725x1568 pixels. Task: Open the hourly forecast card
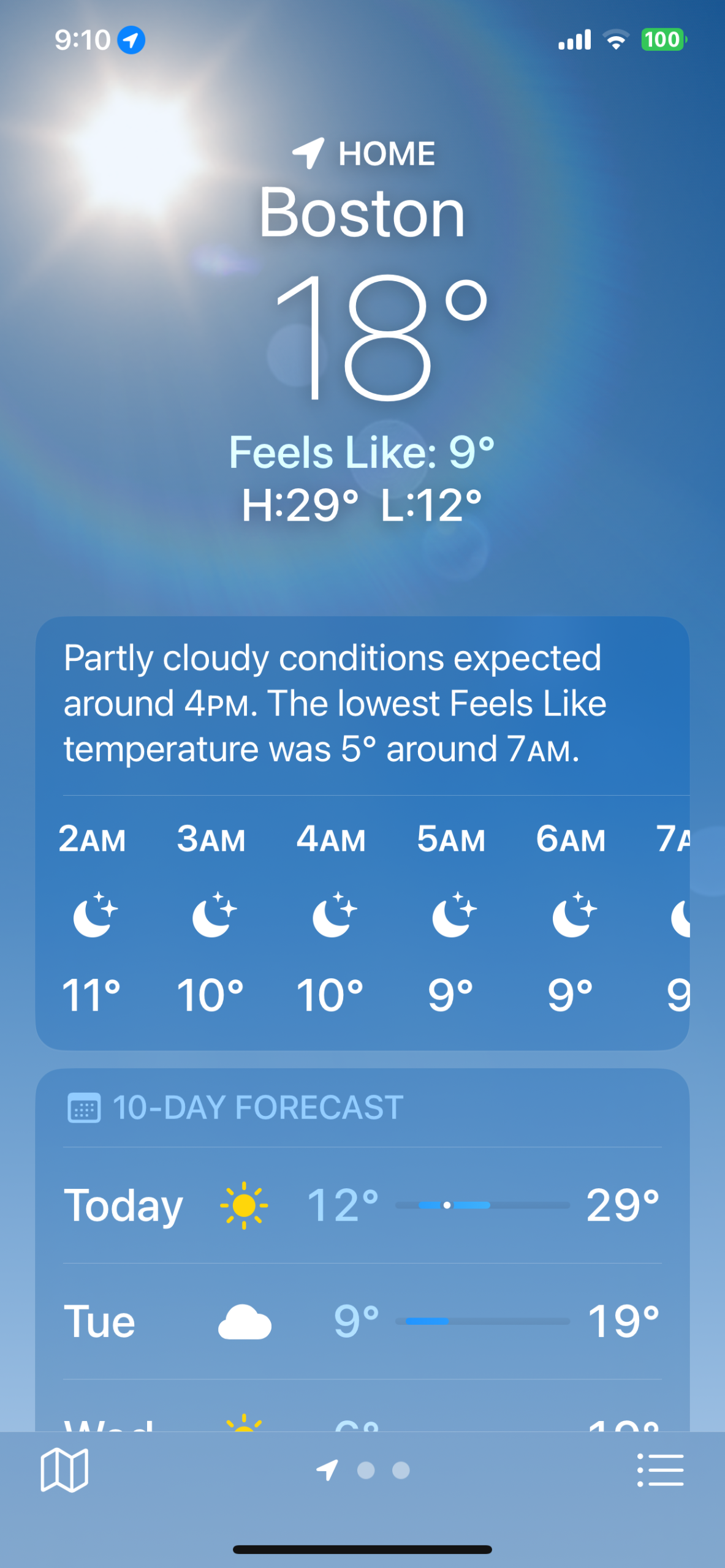tap(362, 919)
